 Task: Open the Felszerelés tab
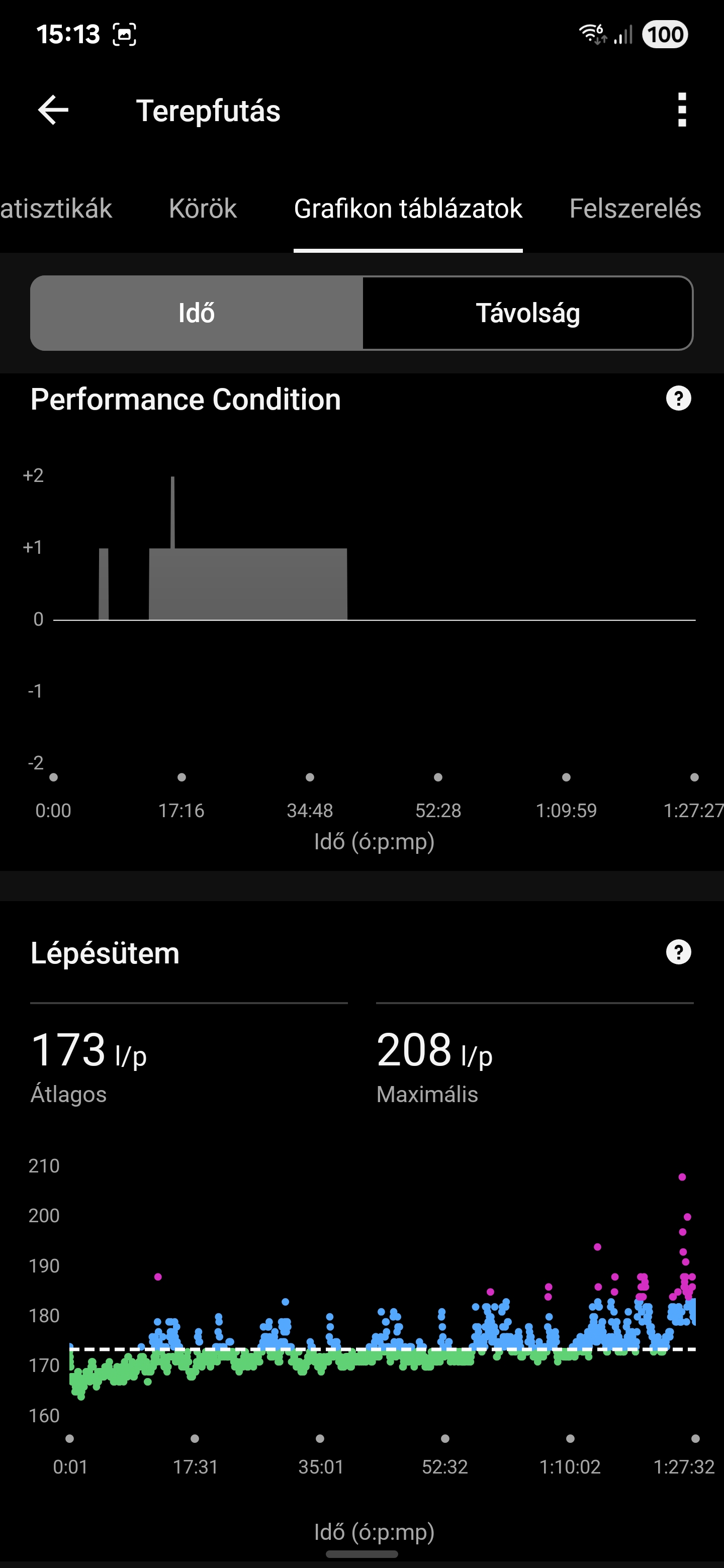(x=635, y=208)
